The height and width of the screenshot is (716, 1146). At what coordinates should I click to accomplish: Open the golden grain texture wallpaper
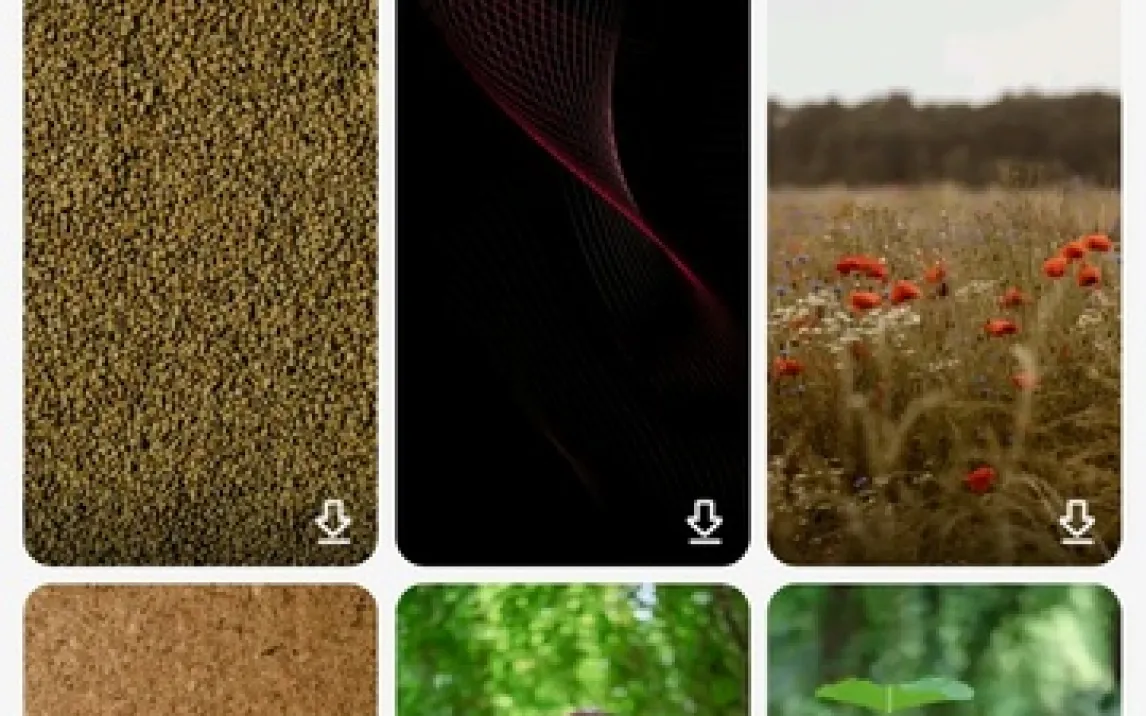(200, 270)
